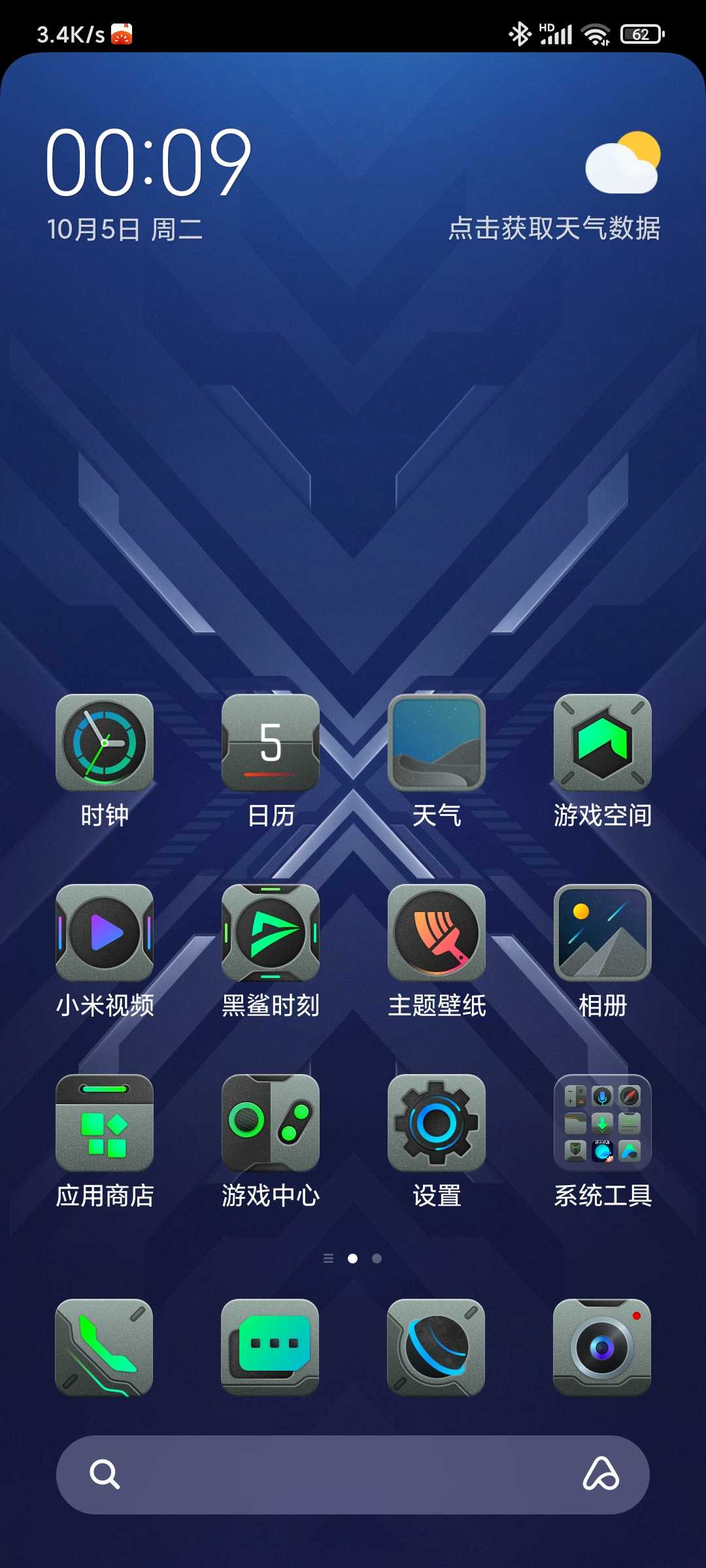Open the messages app in dock
706x1568 pixels.
271,1347
